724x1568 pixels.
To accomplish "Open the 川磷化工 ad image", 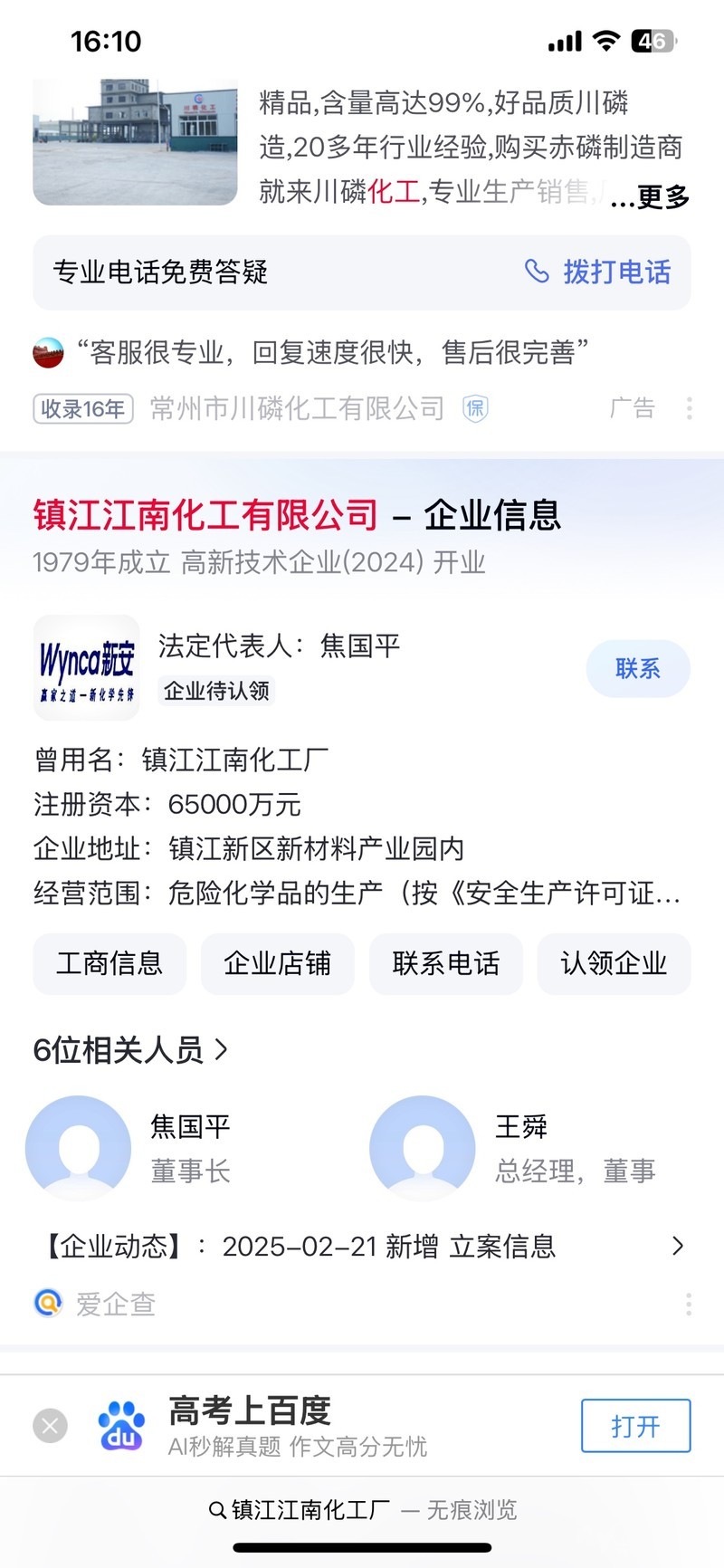I will [135, 140].
